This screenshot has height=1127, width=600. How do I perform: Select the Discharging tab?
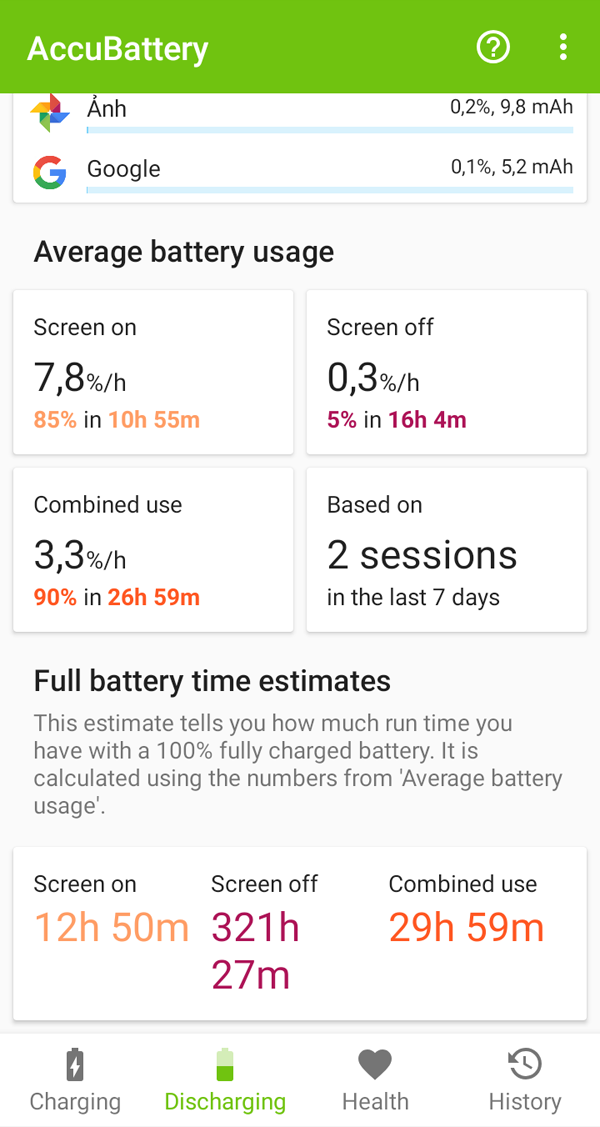[x=225, y=1080]
